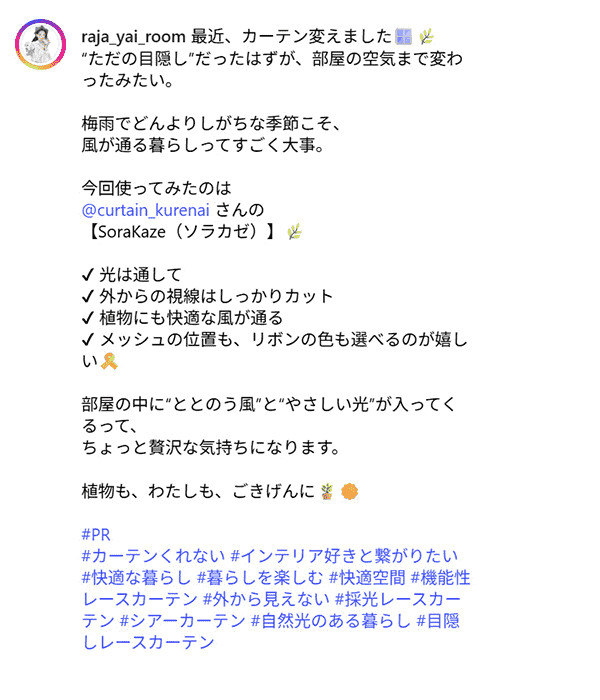
Task: Open hashtag #暮らしを楽しむ
Action: click(259, 578)
